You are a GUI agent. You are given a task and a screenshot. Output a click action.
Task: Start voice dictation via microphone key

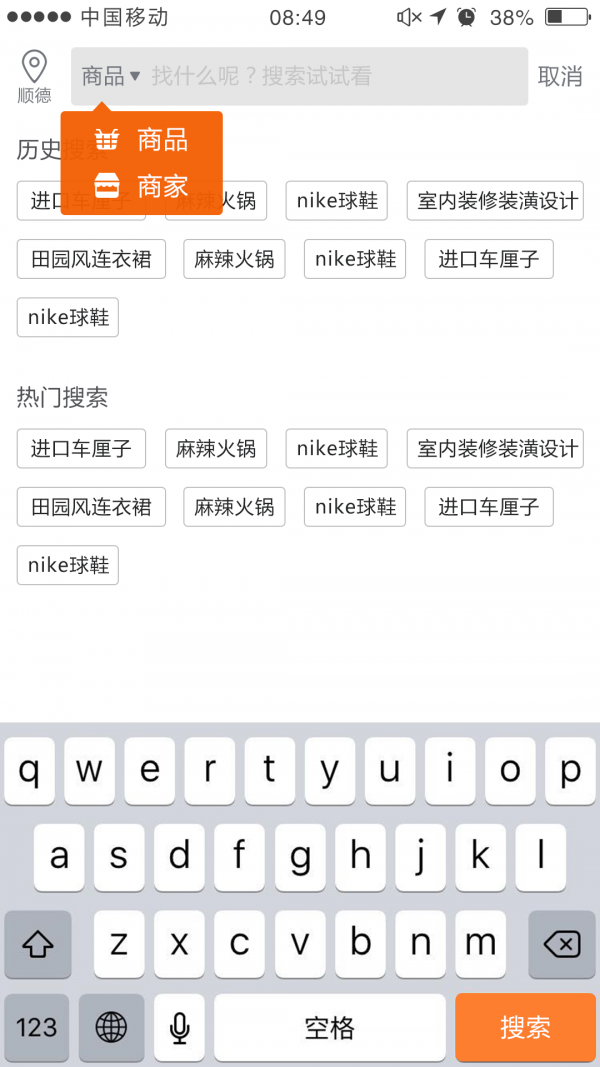click(x=179, y=1027)
